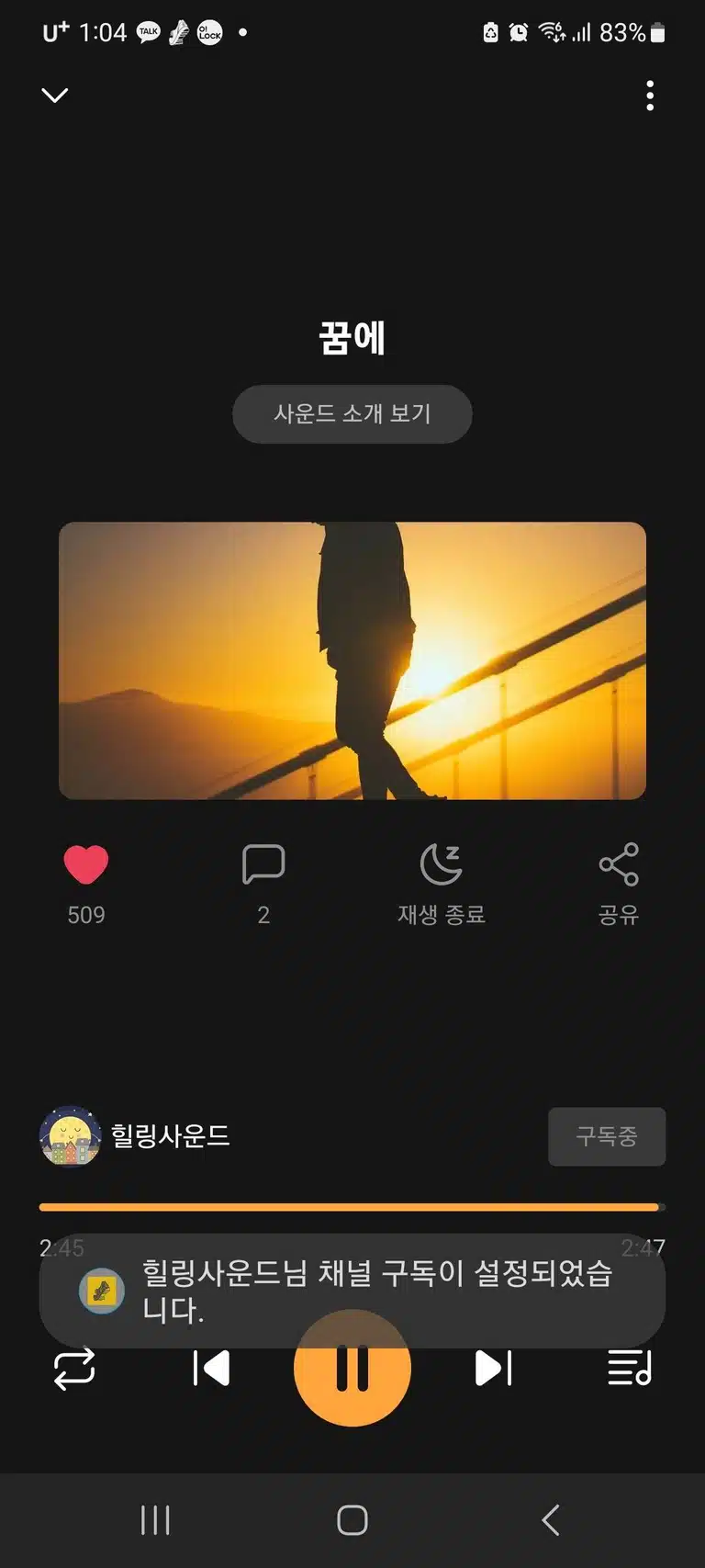Tap the 구독중 subscription button
705x1568 pixels.
click(607, 1136)
